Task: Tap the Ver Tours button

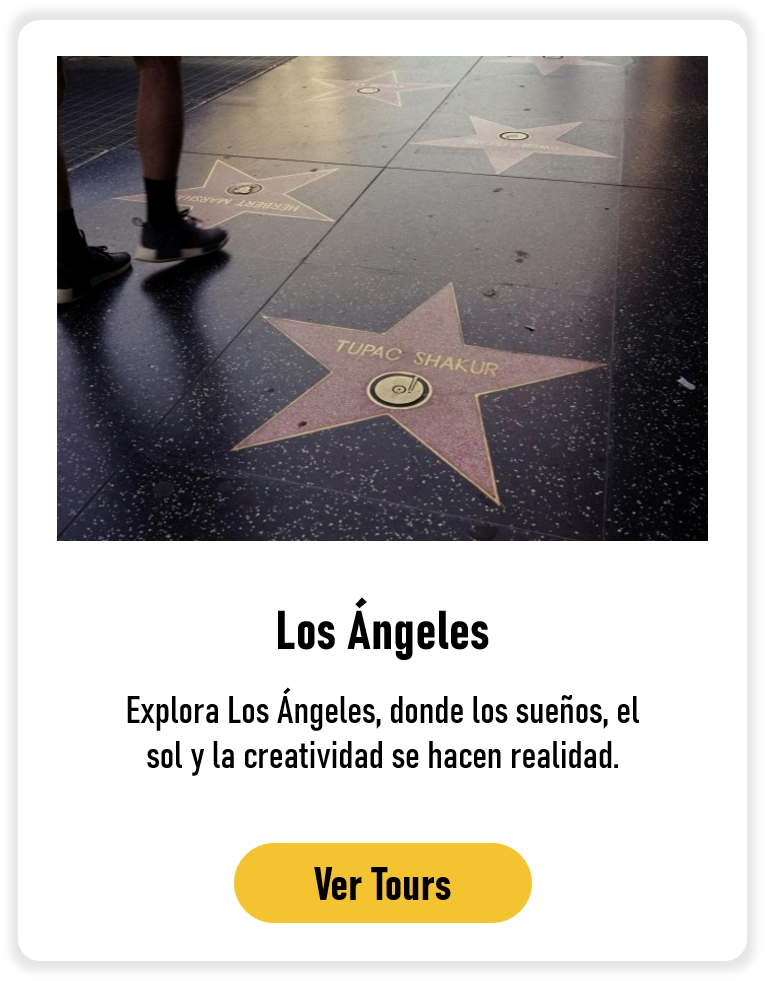Action: 382,883
